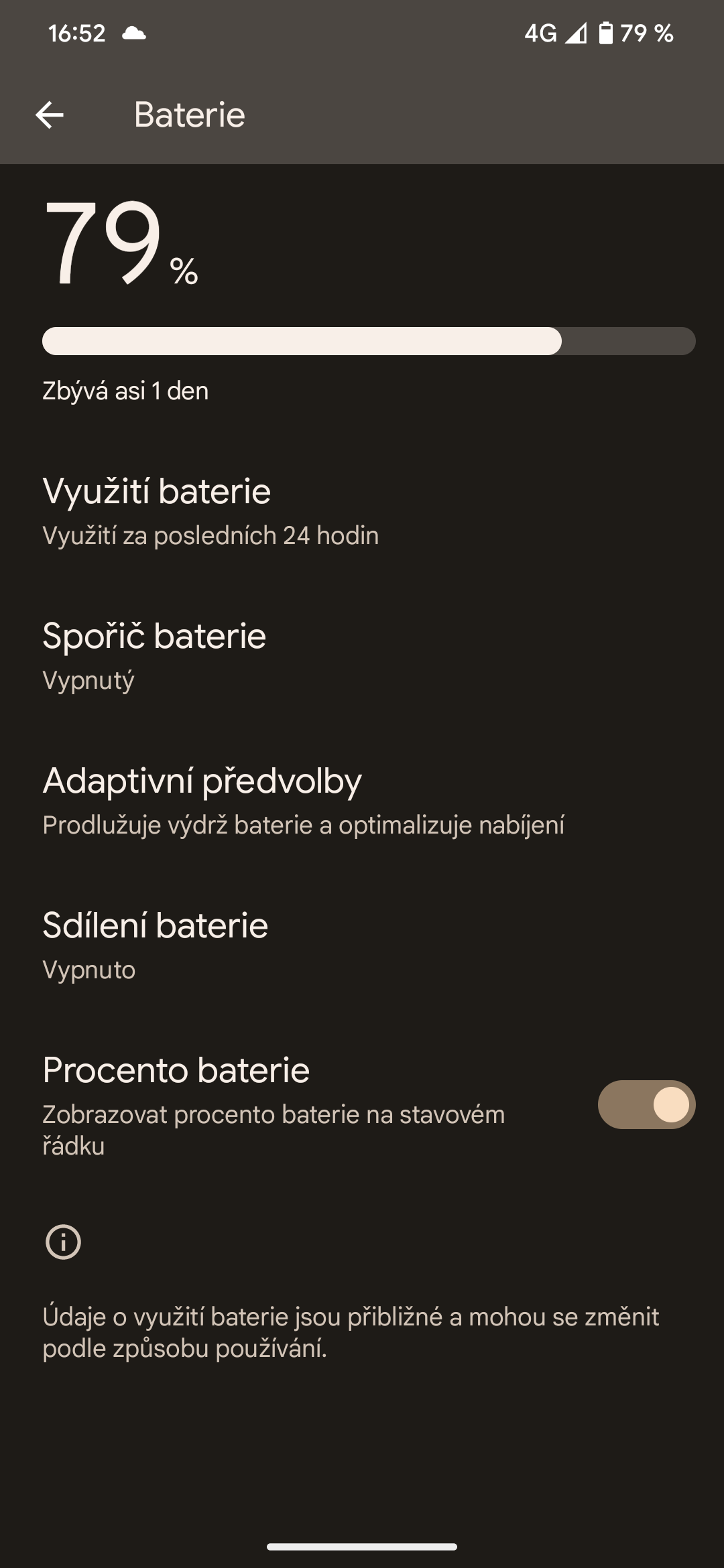724x1568 pixels.
Task: Tap the cloud icon in the status bar
Action: click(133, 34)
